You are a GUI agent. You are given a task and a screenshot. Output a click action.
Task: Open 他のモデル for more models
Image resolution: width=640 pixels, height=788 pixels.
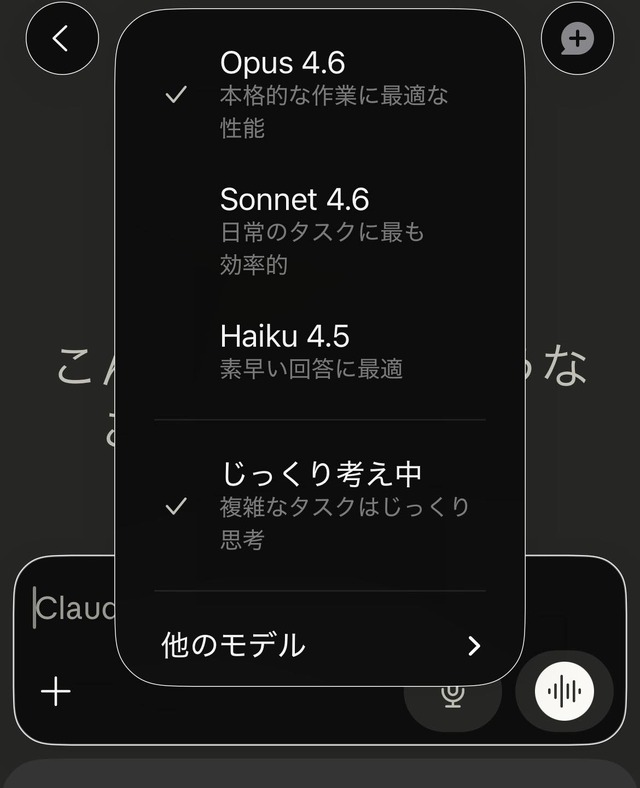320,645
